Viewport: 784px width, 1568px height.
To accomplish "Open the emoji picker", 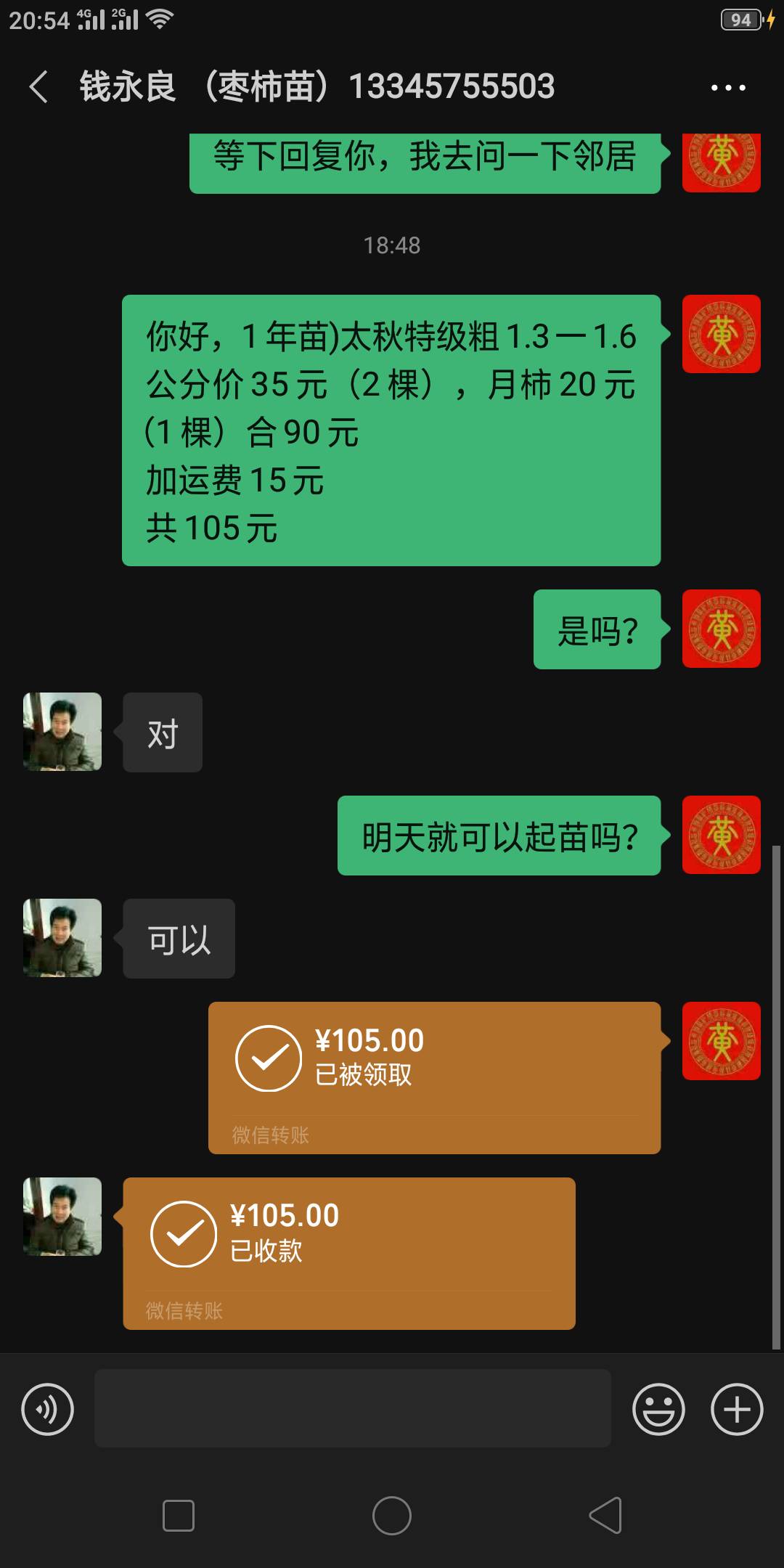I will (659, 1410).
